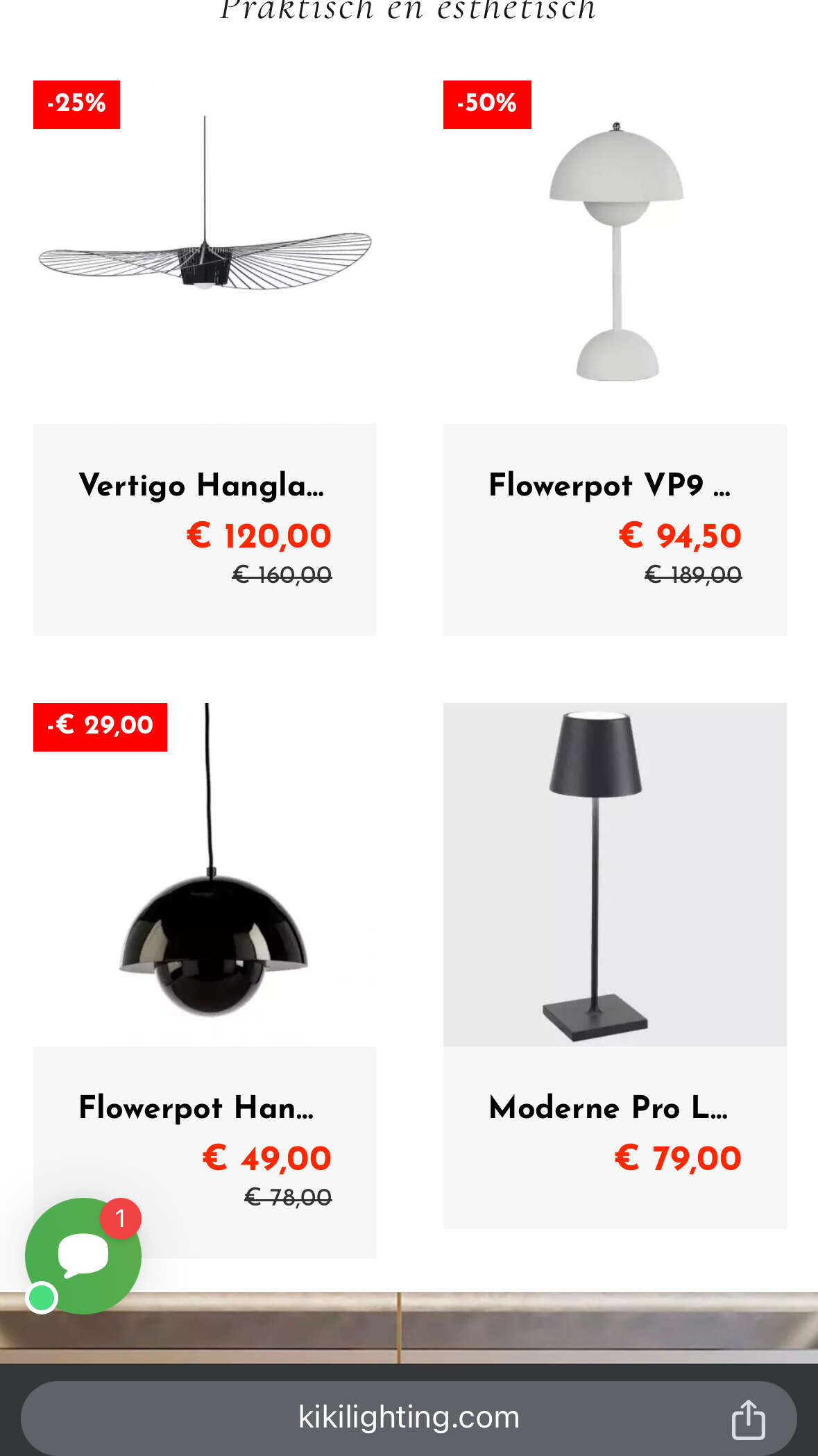Viewport: 818px width, 1456px height.
Task: View the Flowerpot VP9 table lamp product
Action: [x=615, y=357]
